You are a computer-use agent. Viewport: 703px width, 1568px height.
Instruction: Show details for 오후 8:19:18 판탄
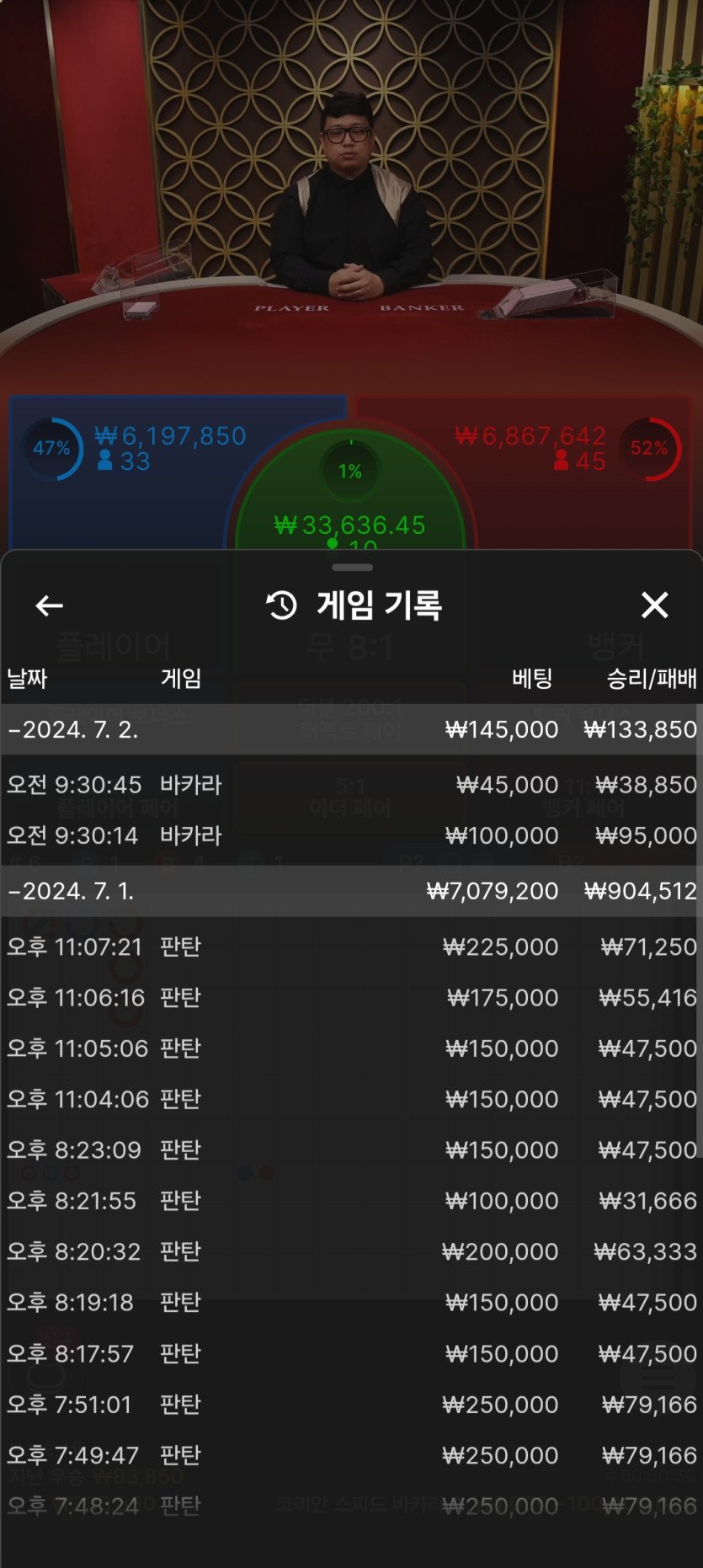coord(351,1302)
